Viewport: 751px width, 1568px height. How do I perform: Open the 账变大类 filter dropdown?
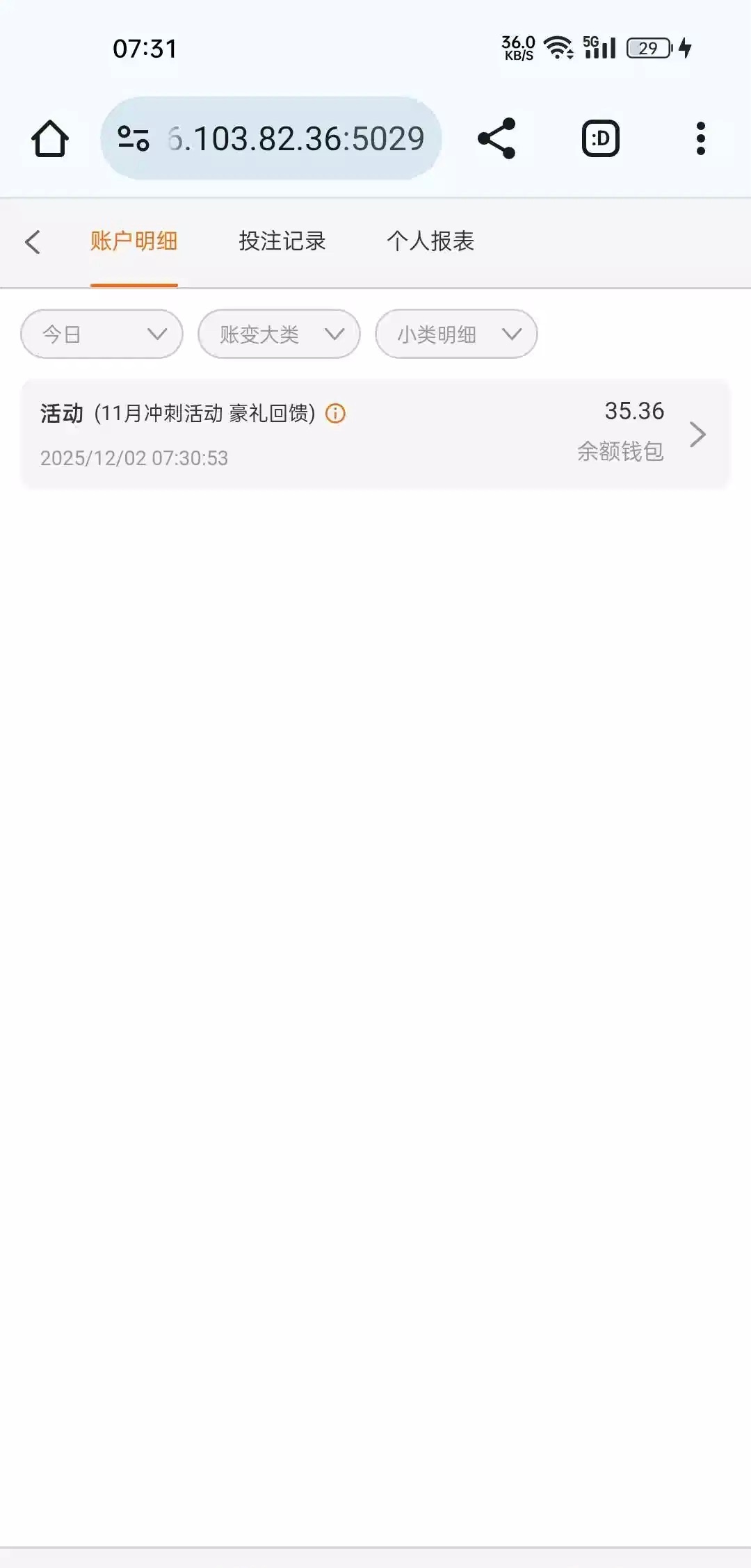click(279, 334)
